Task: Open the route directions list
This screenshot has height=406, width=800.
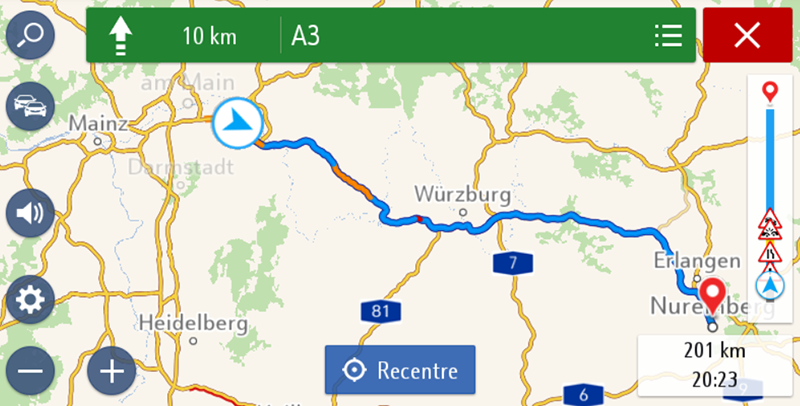Action: (x=667, y=37)
